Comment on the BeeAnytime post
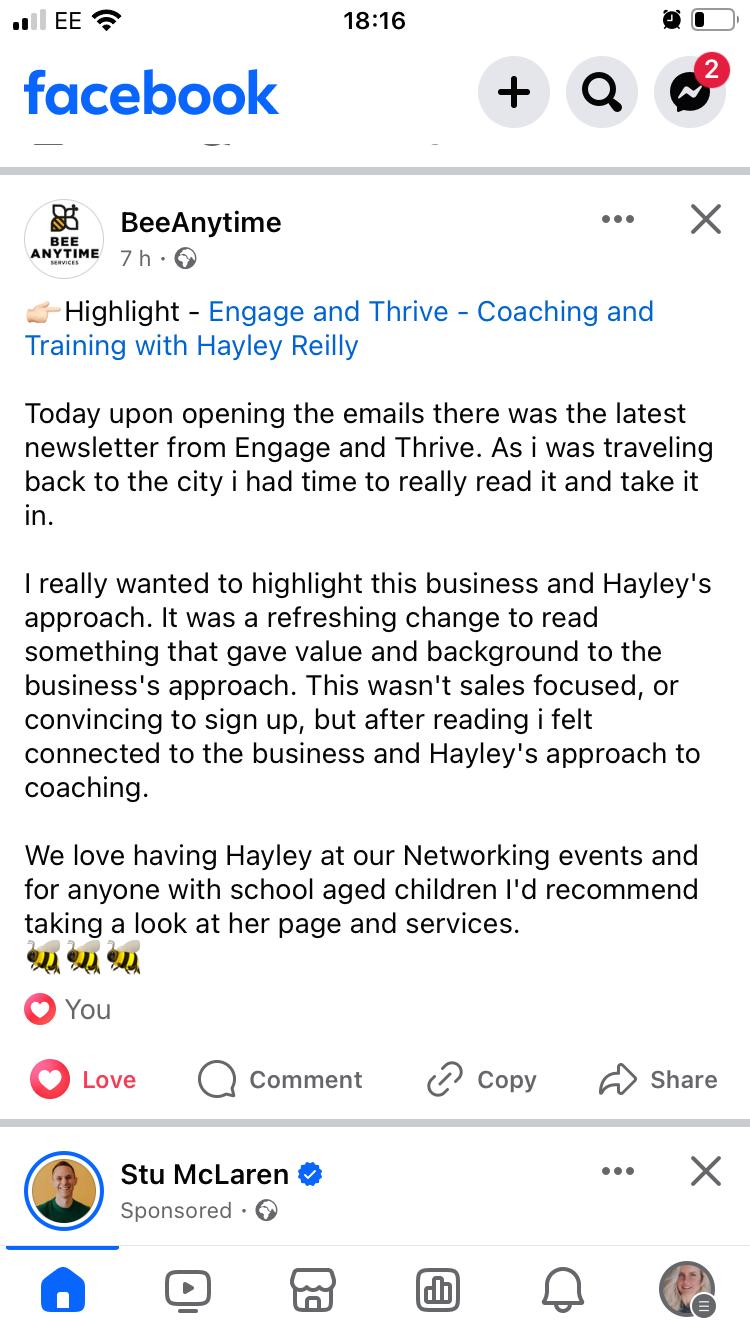Viewport: 750px width, 1334px height. pyautogui.click(x=281, y=1080)
